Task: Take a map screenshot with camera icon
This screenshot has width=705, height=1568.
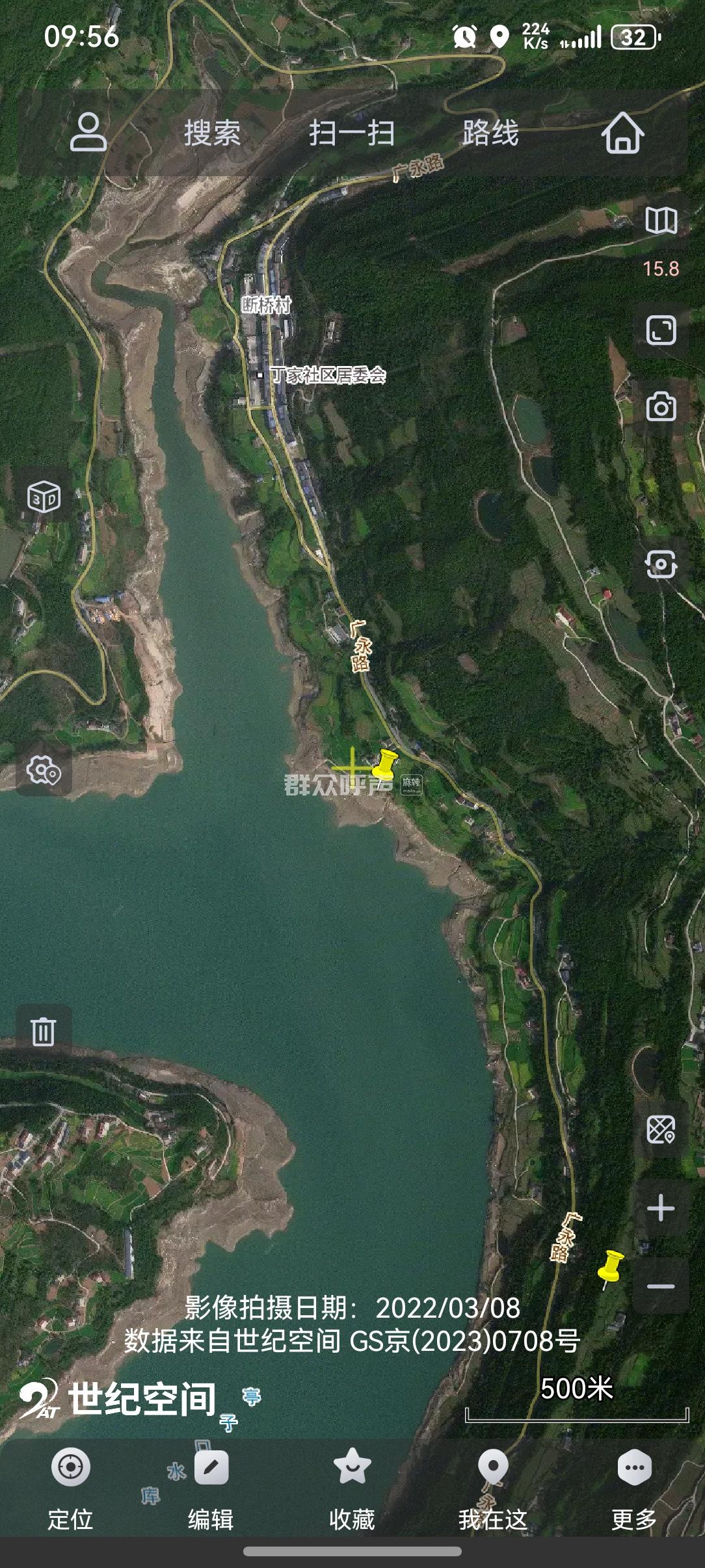Action: (661, 408)
